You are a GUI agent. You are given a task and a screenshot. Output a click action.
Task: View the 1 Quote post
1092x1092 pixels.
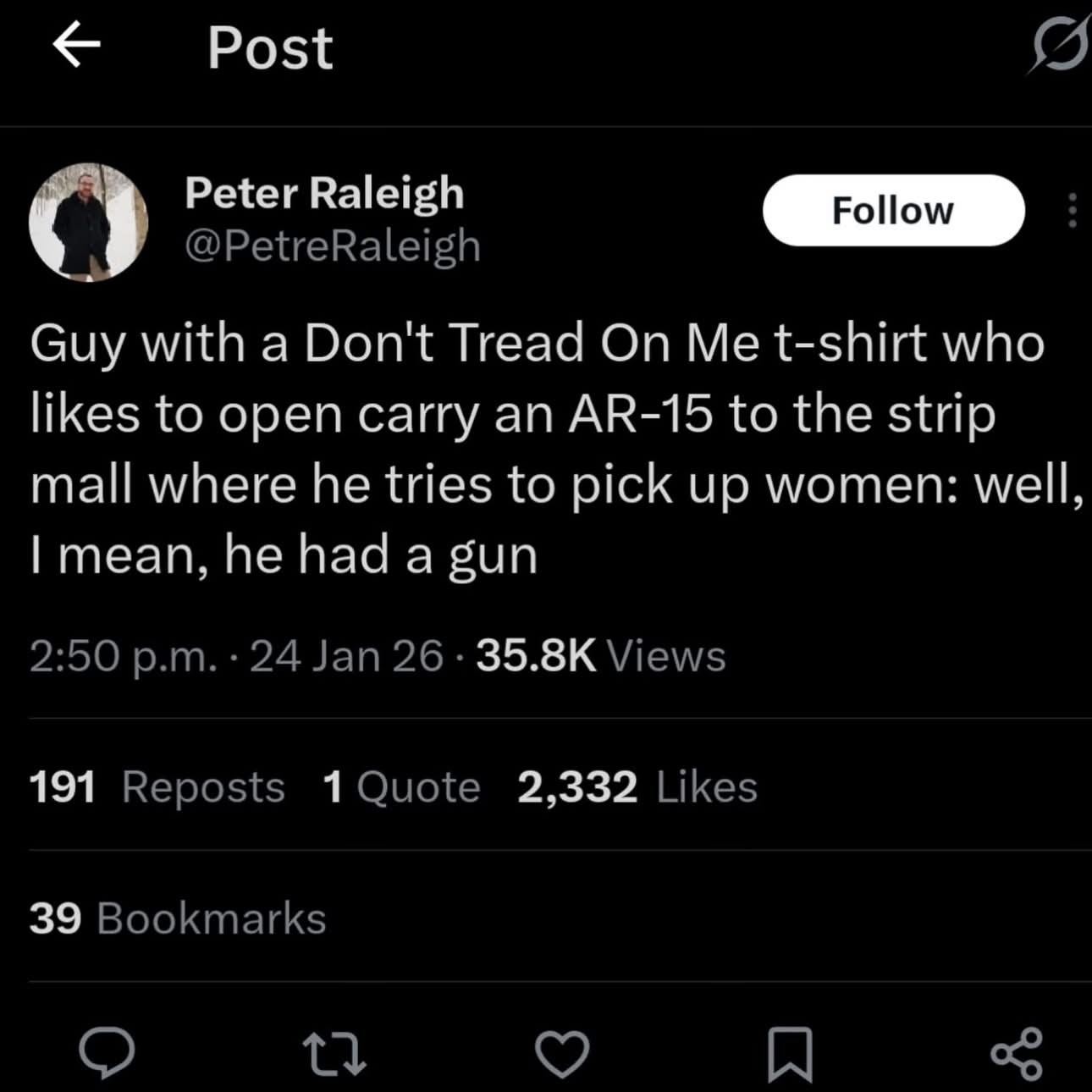tap(401, 787)
